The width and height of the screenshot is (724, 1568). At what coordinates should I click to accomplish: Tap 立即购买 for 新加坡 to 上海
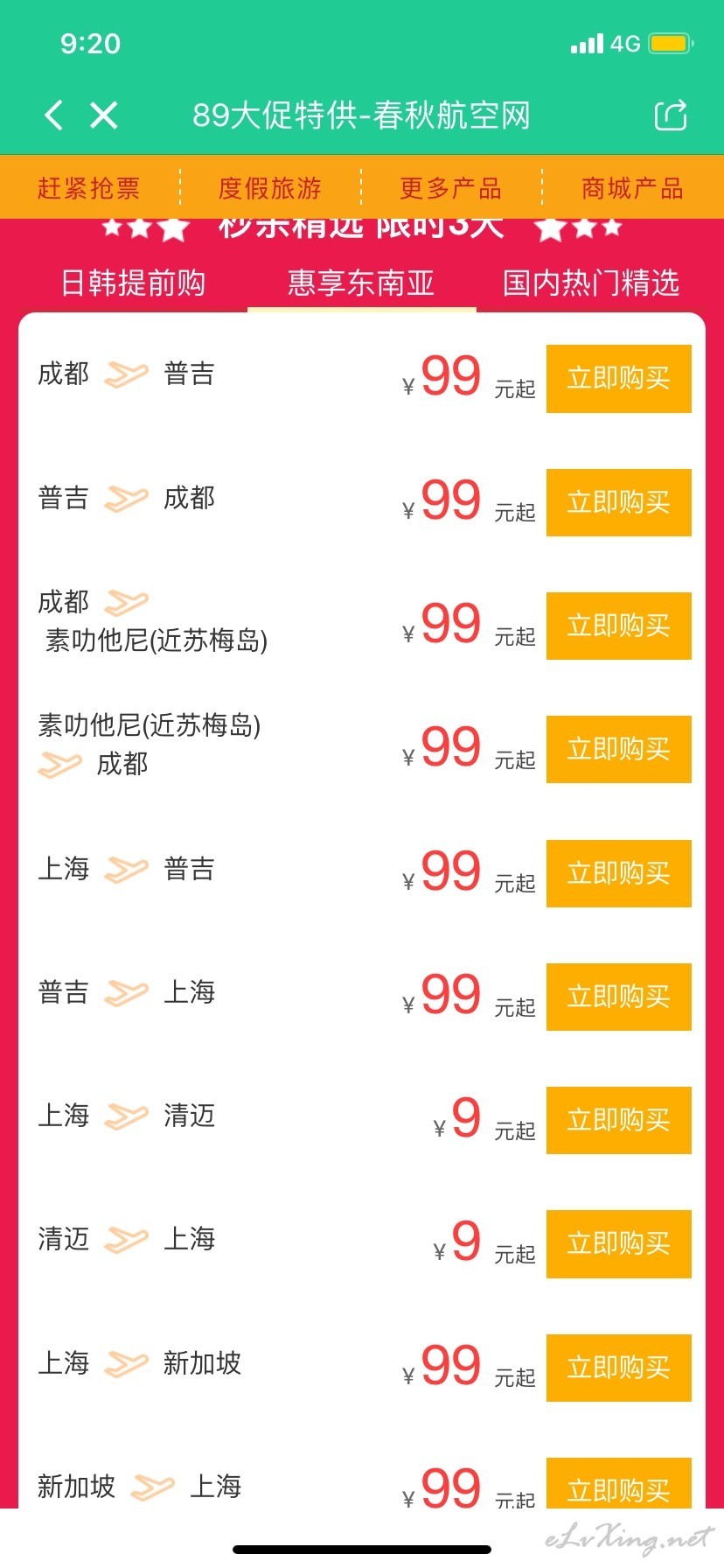619,1483
